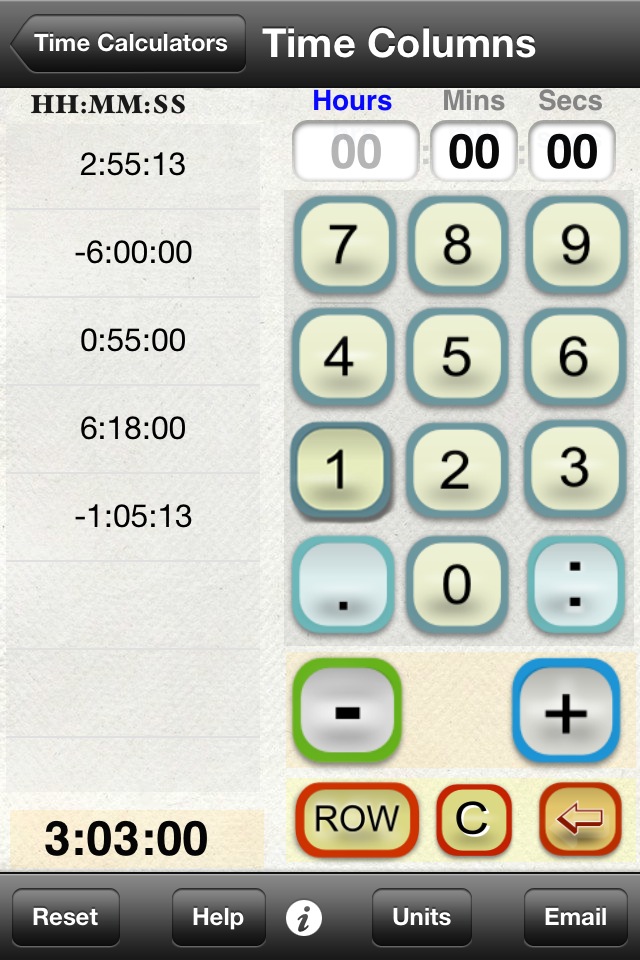Insert a decimal point
This screenshot has width=640, height=960.
(343, 586)
